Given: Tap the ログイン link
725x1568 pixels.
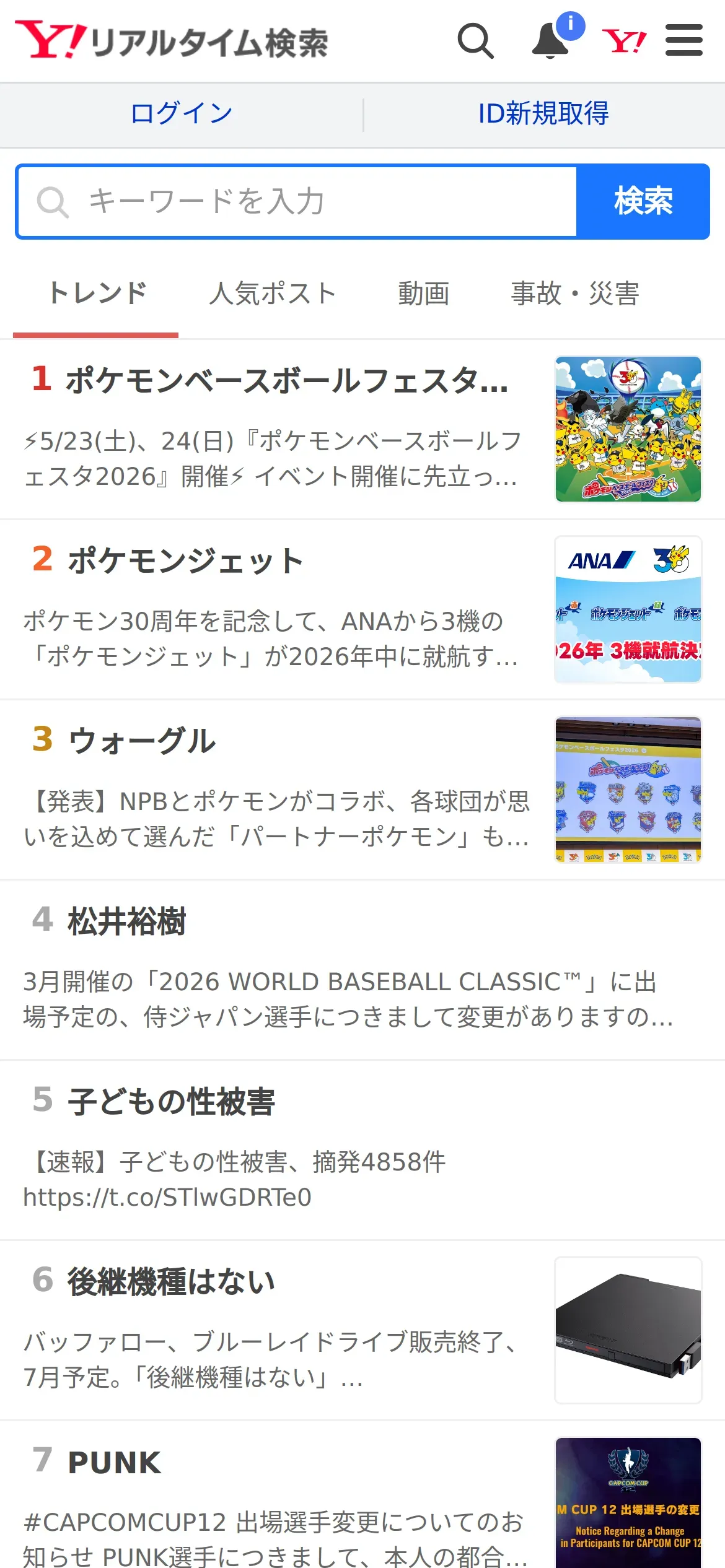Looking at the screenshot, I should click(182, 114).
